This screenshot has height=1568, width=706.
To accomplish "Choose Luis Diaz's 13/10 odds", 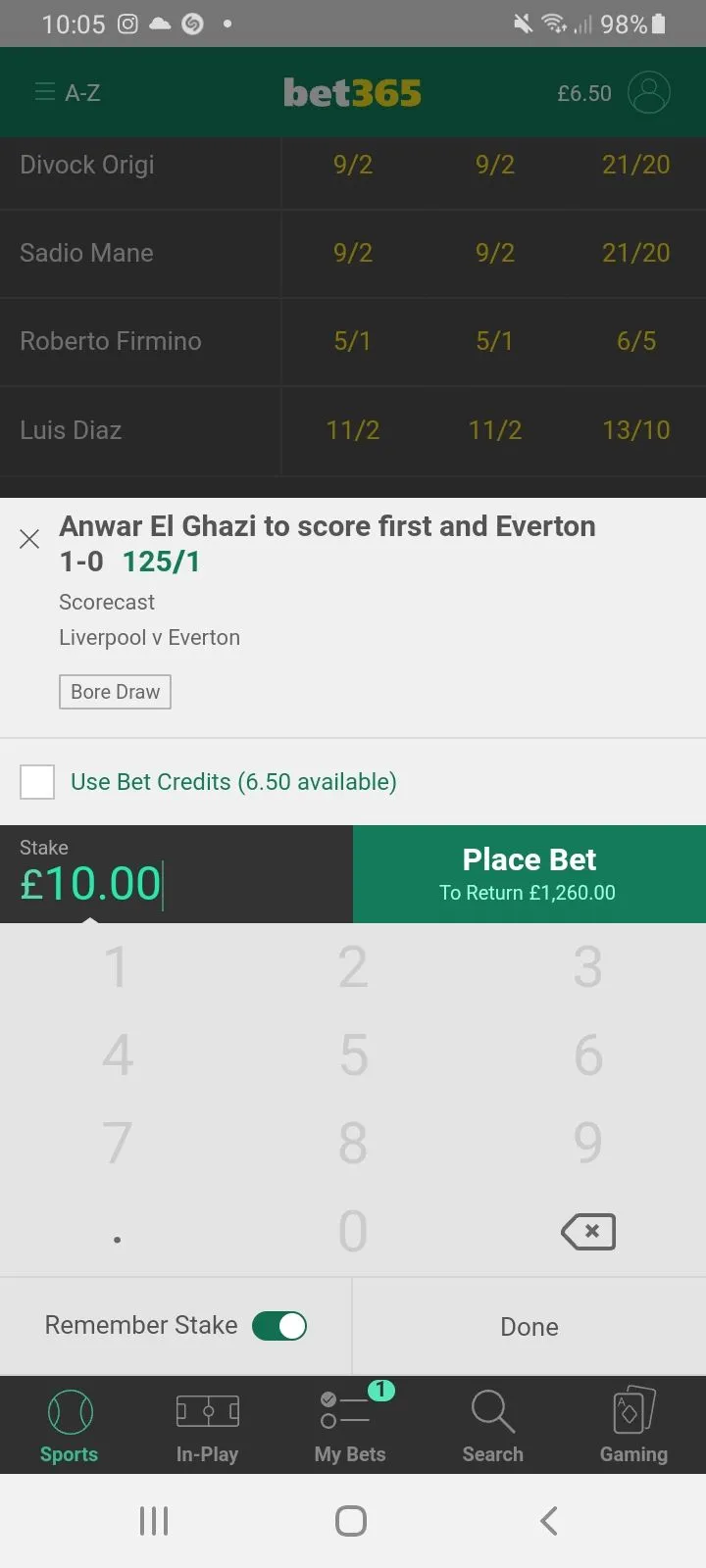I will 635,430.
